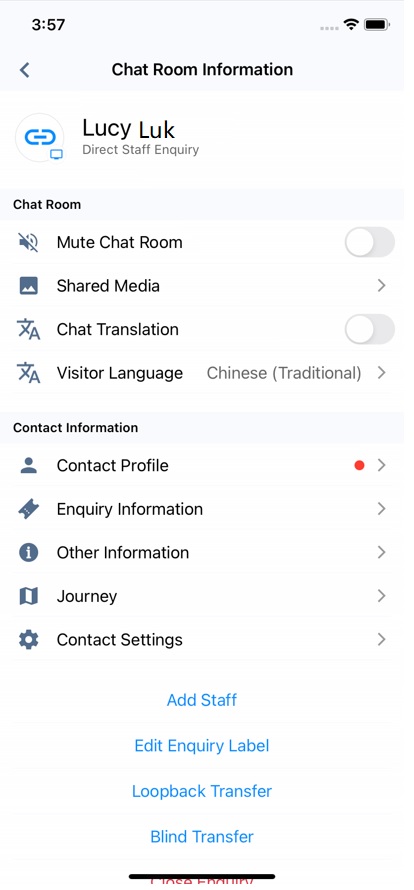
Task: Open Contact Settings
Action: click(202, 640)
